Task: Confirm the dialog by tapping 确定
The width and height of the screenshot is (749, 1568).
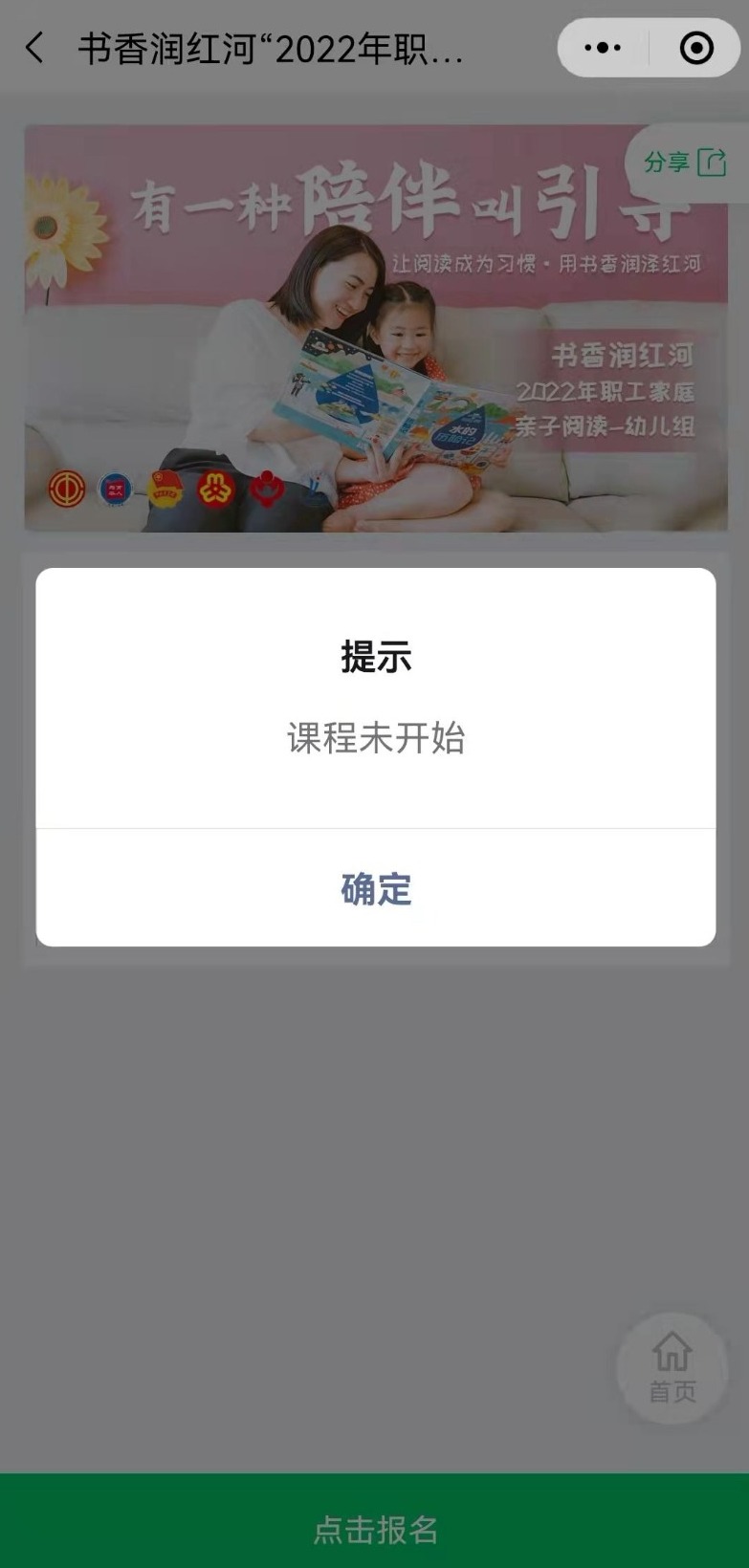Action: (375, 888)
